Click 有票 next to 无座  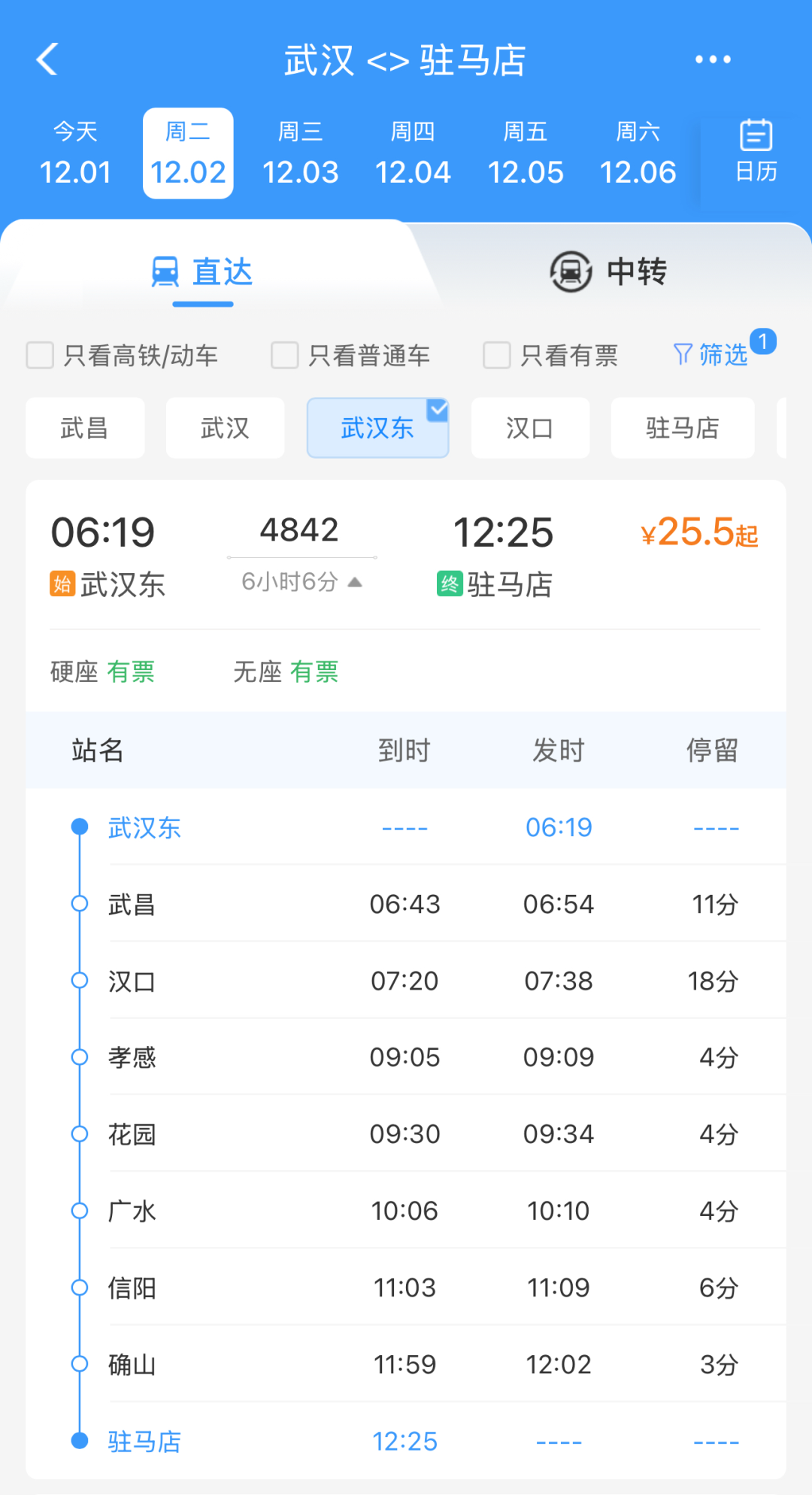click(314, 672)
